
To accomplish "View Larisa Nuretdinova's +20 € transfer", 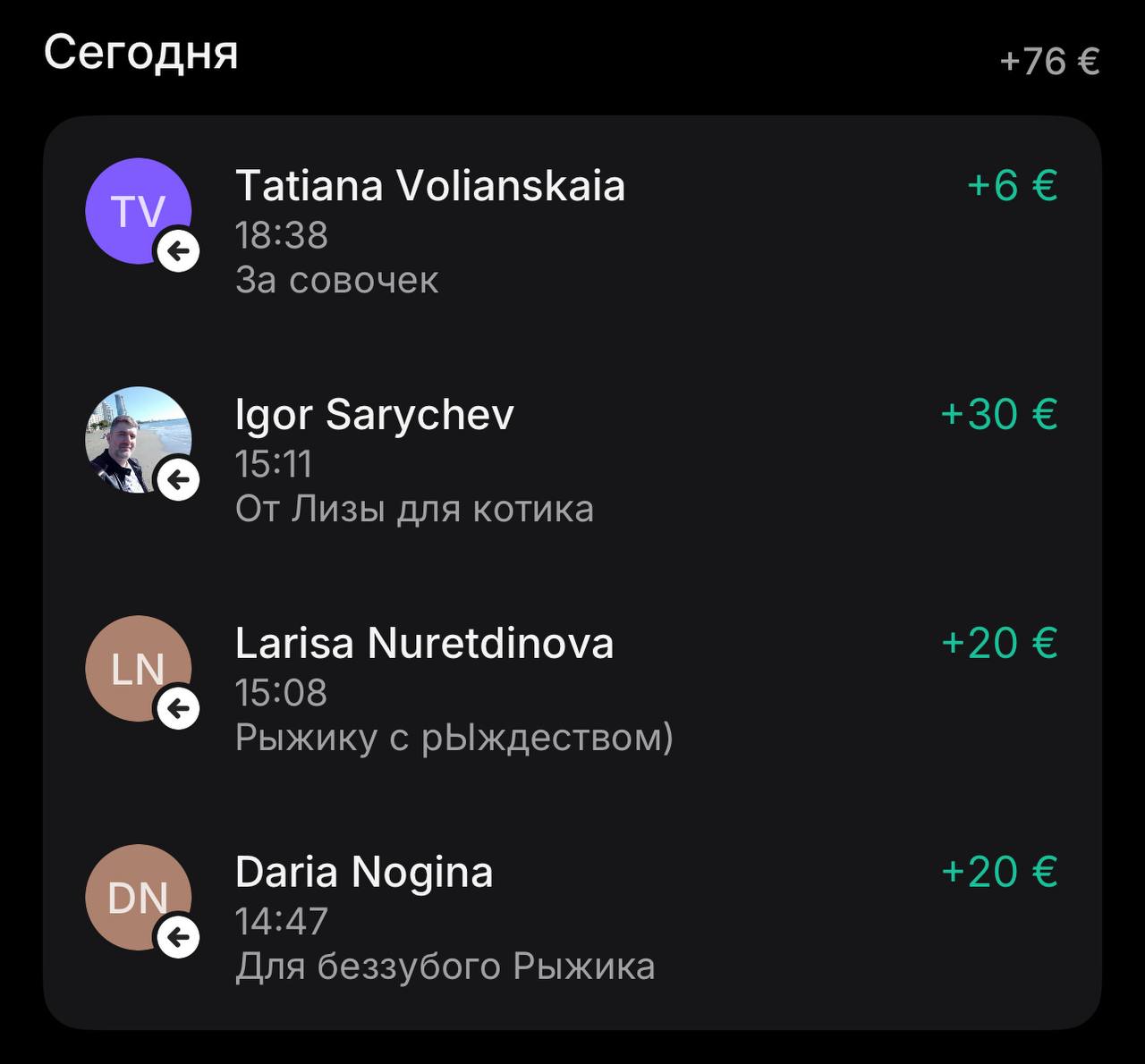I will click(572, 688).
